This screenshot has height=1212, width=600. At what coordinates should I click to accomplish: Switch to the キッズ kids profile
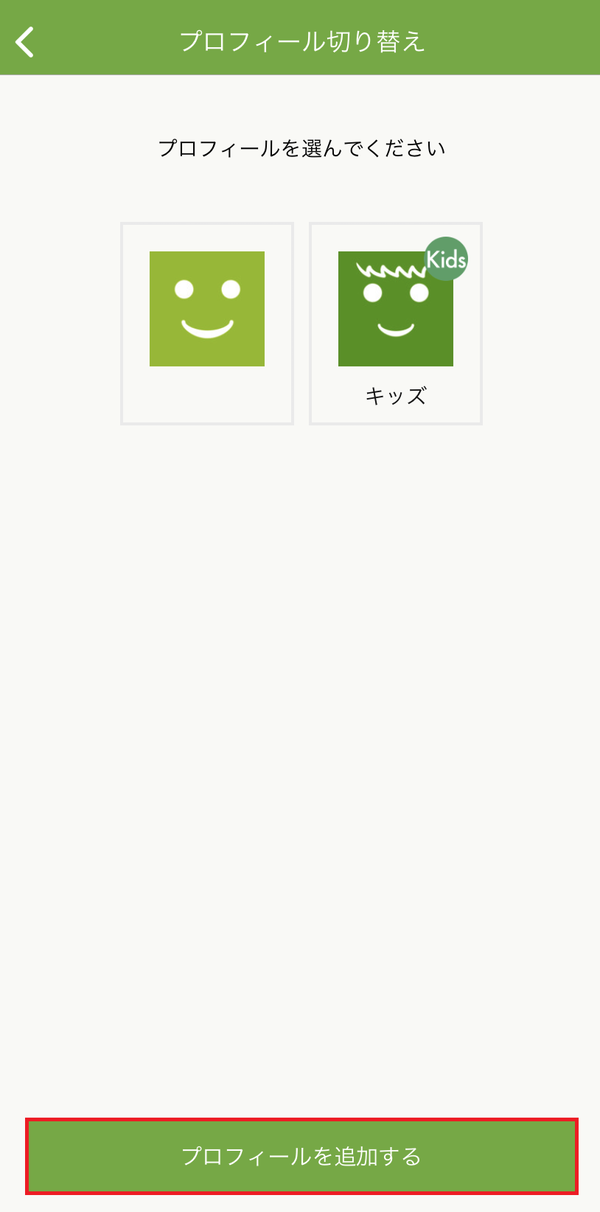396,323
